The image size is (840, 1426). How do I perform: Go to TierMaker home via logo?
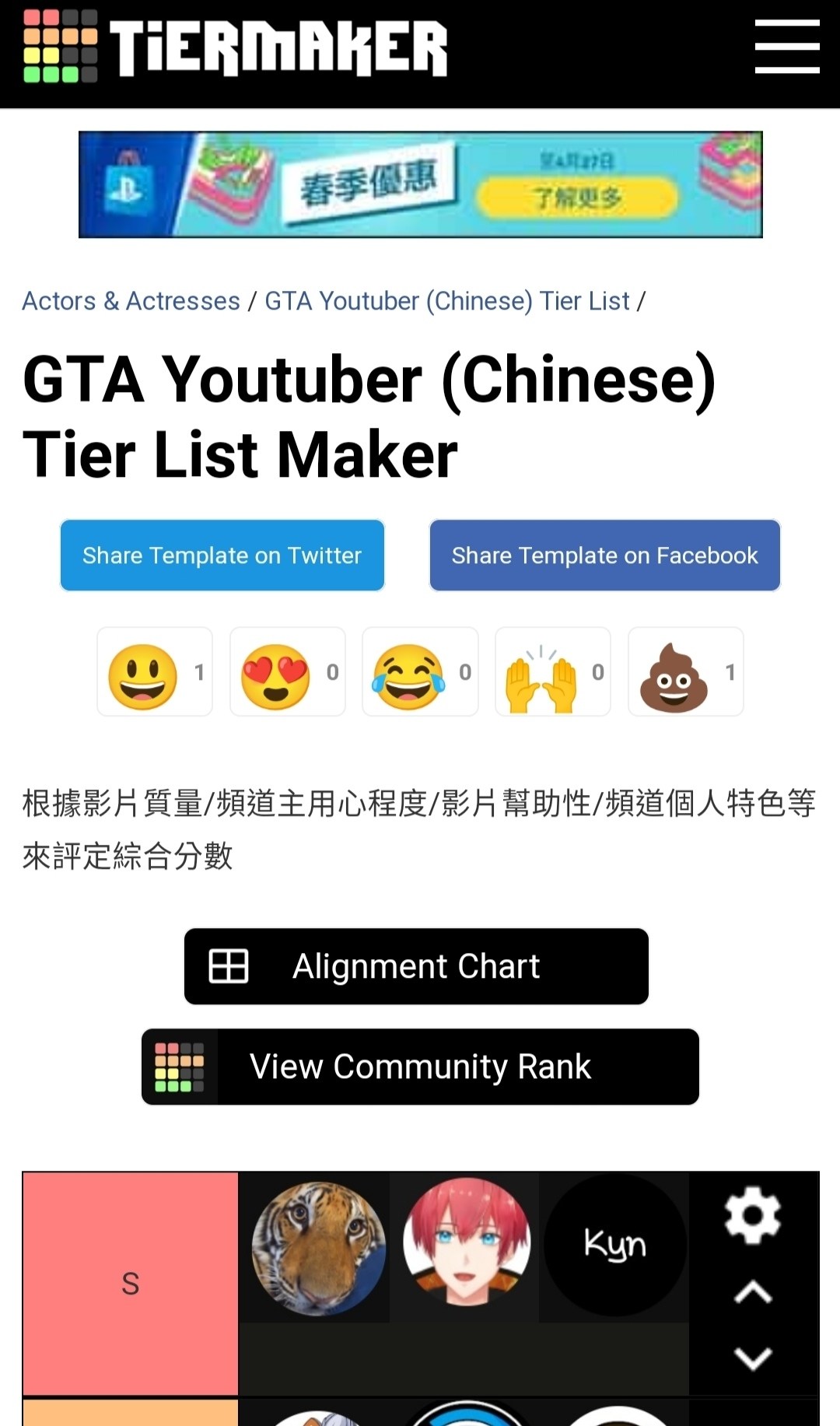pos(235,47)
